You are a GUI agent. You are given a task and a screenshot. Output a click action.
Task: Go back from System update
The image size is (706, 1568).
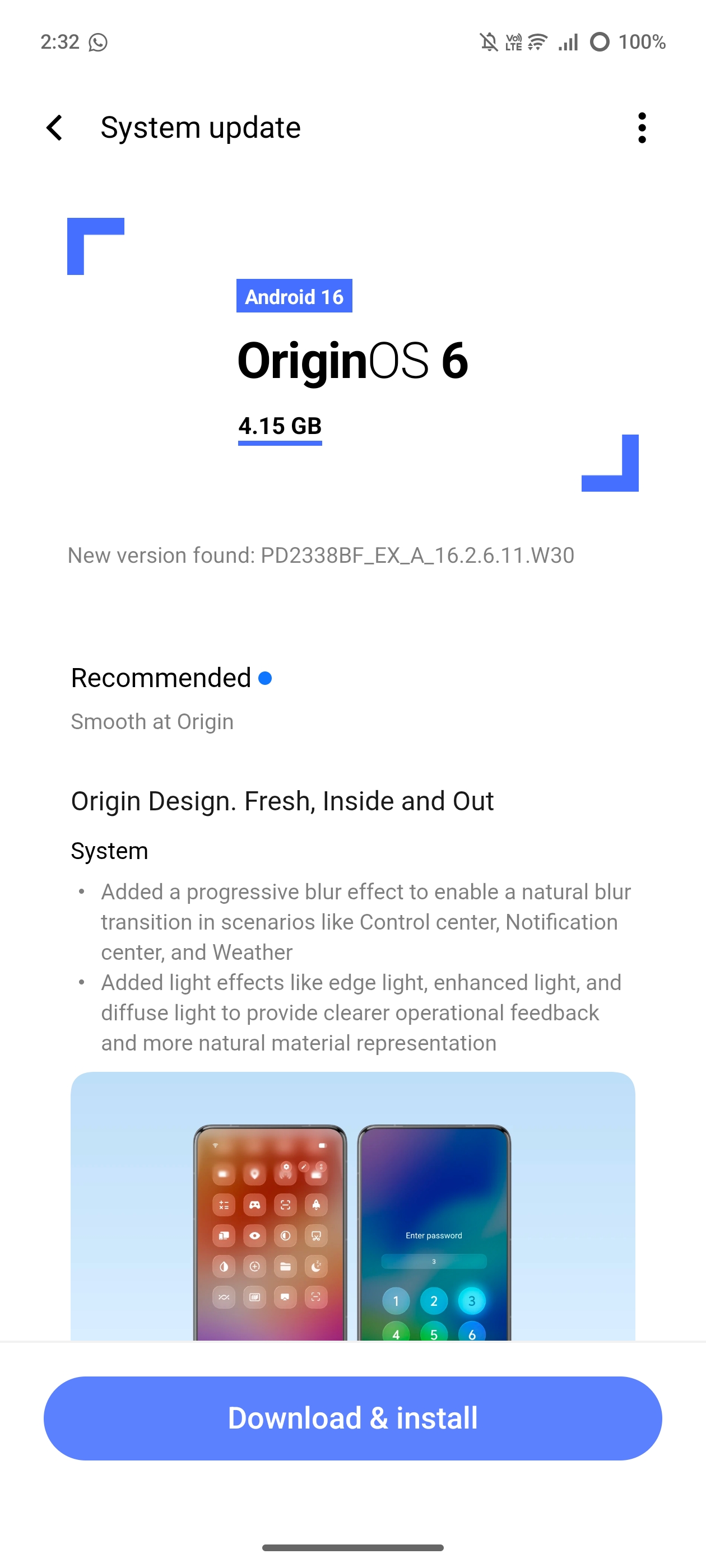pyautogui.click(x=55, y=128)
